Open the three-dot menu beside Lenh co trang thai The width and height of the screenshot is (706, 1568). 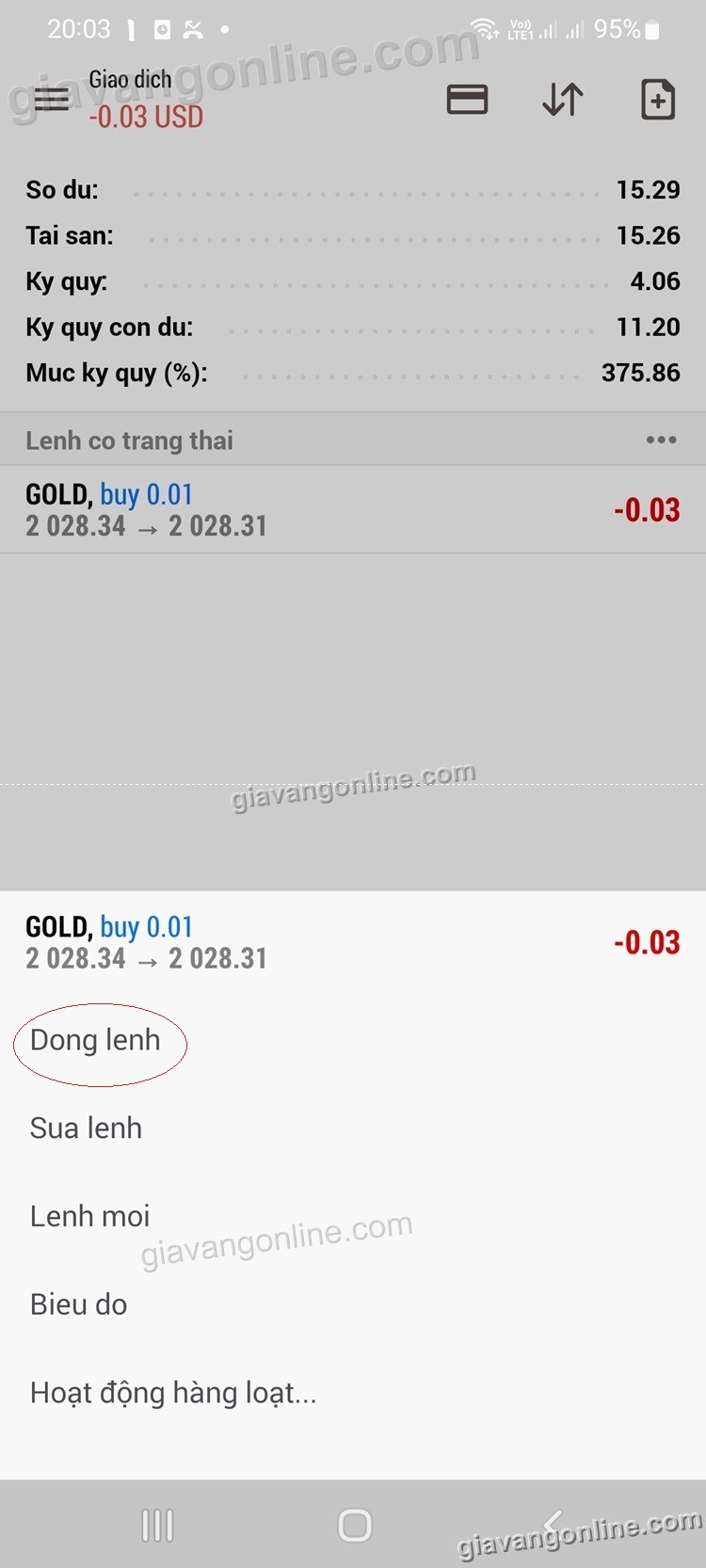coord(661,440)
